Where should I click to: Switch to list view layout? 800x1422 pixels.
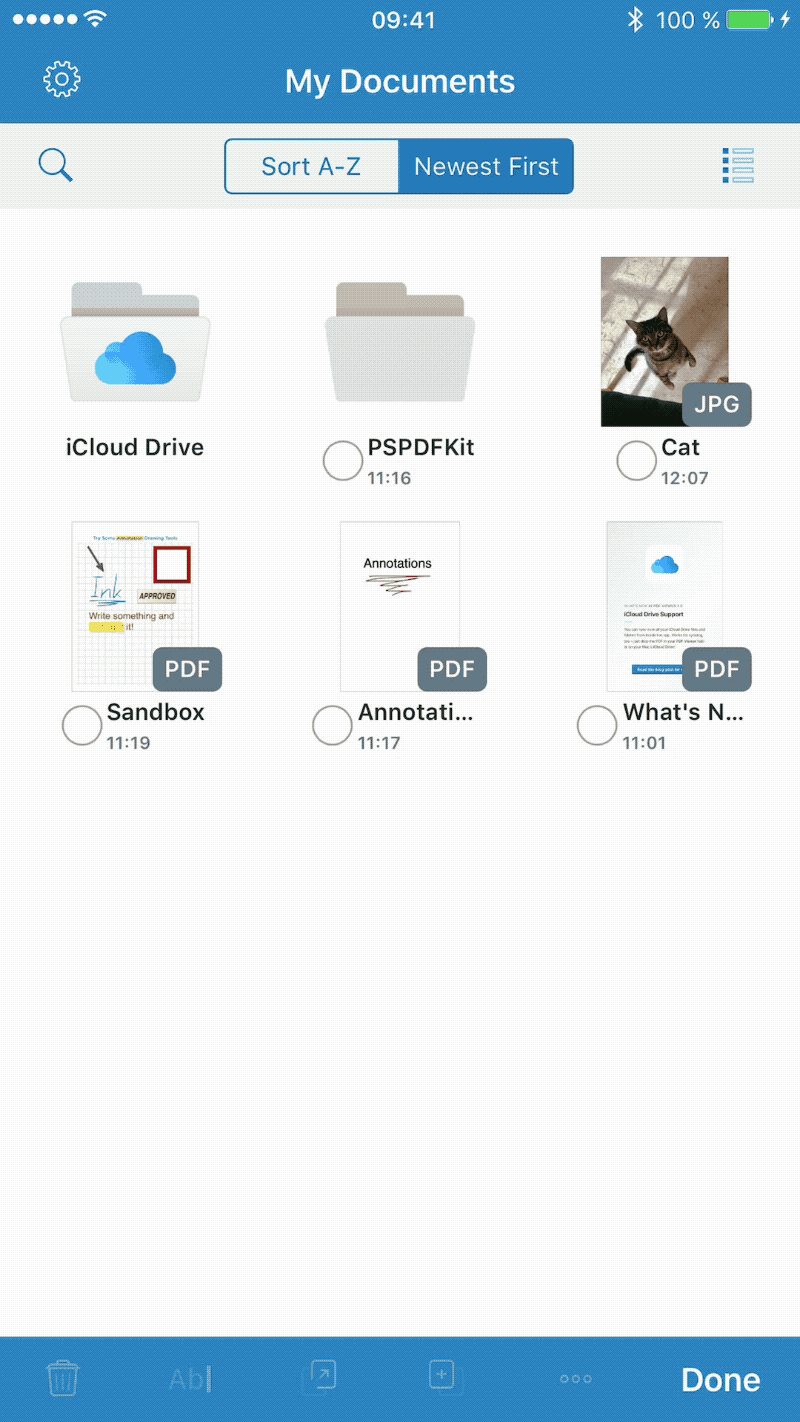738,166
